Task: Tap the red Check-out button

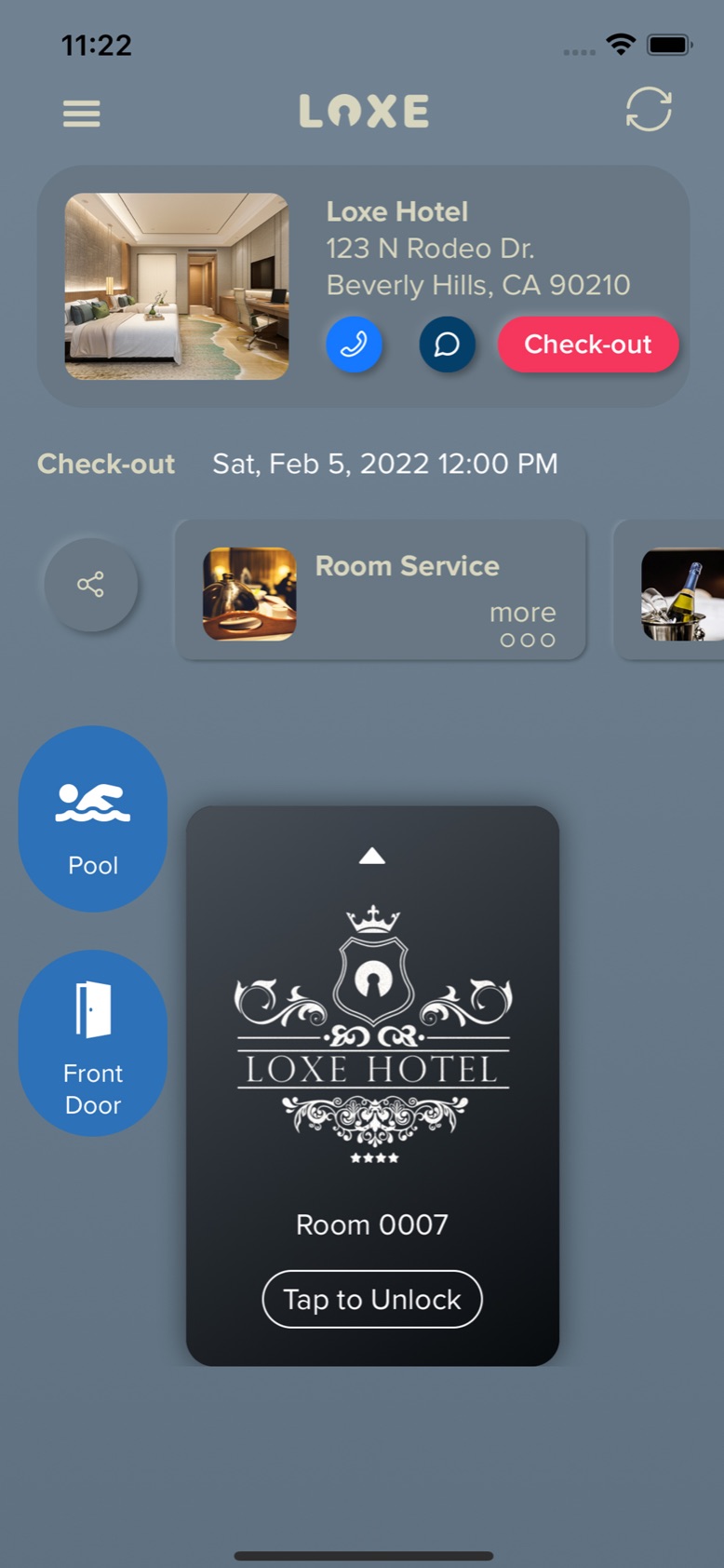Action: click(588, 345)
